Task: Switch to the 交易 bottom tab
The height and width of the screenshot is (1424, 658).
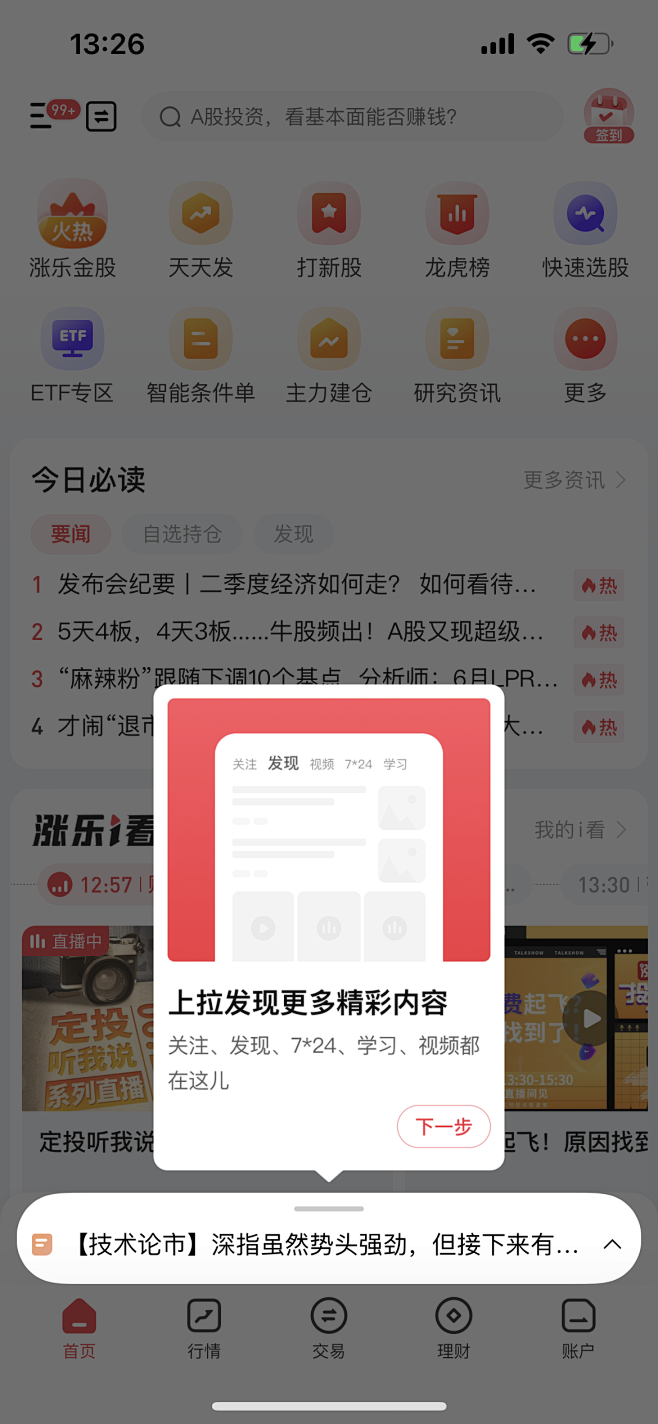Action: coord(328,1328)
